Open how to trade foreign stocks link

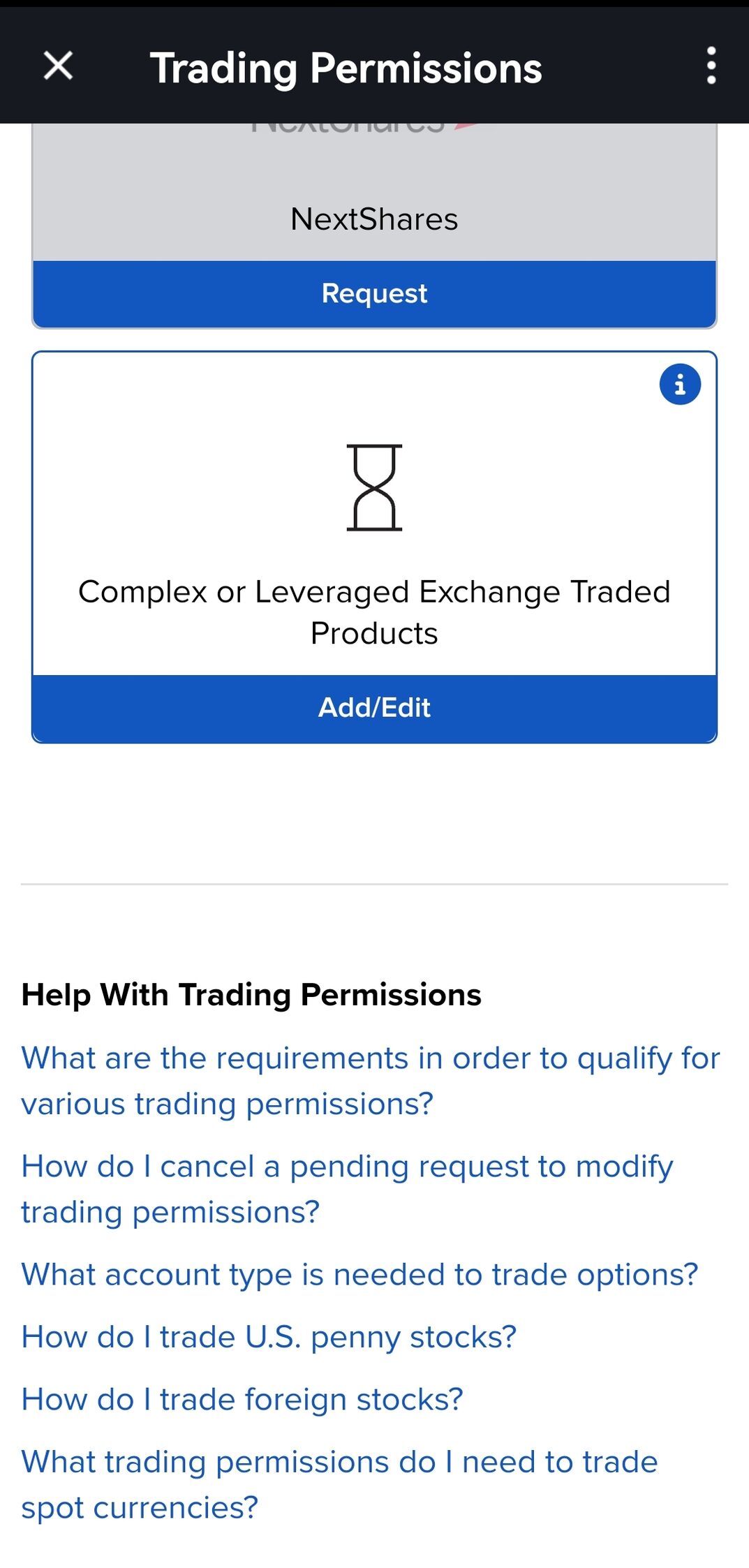[x=242, y=1399]
